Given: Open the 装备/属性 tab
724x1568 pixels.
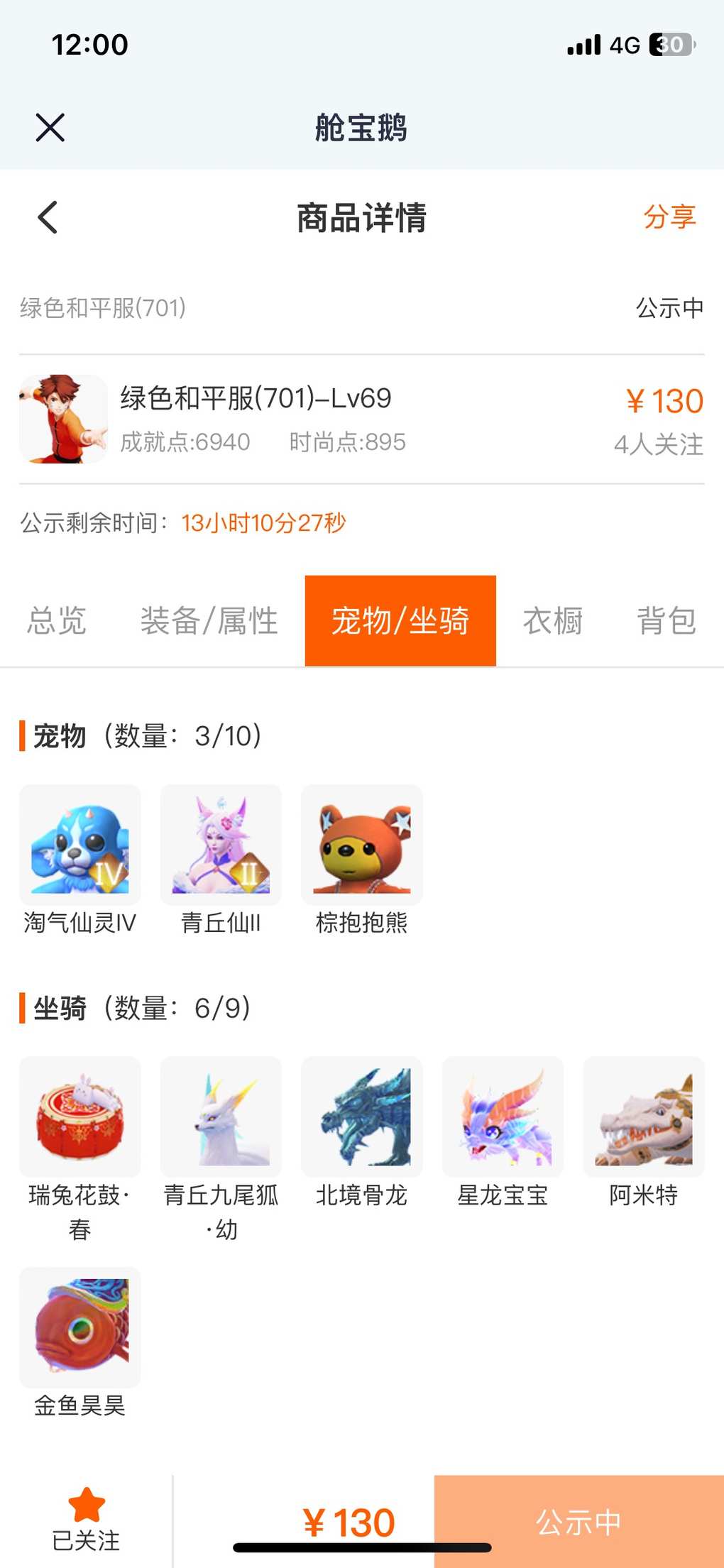Looking at the screenshot, I should 209,621.
